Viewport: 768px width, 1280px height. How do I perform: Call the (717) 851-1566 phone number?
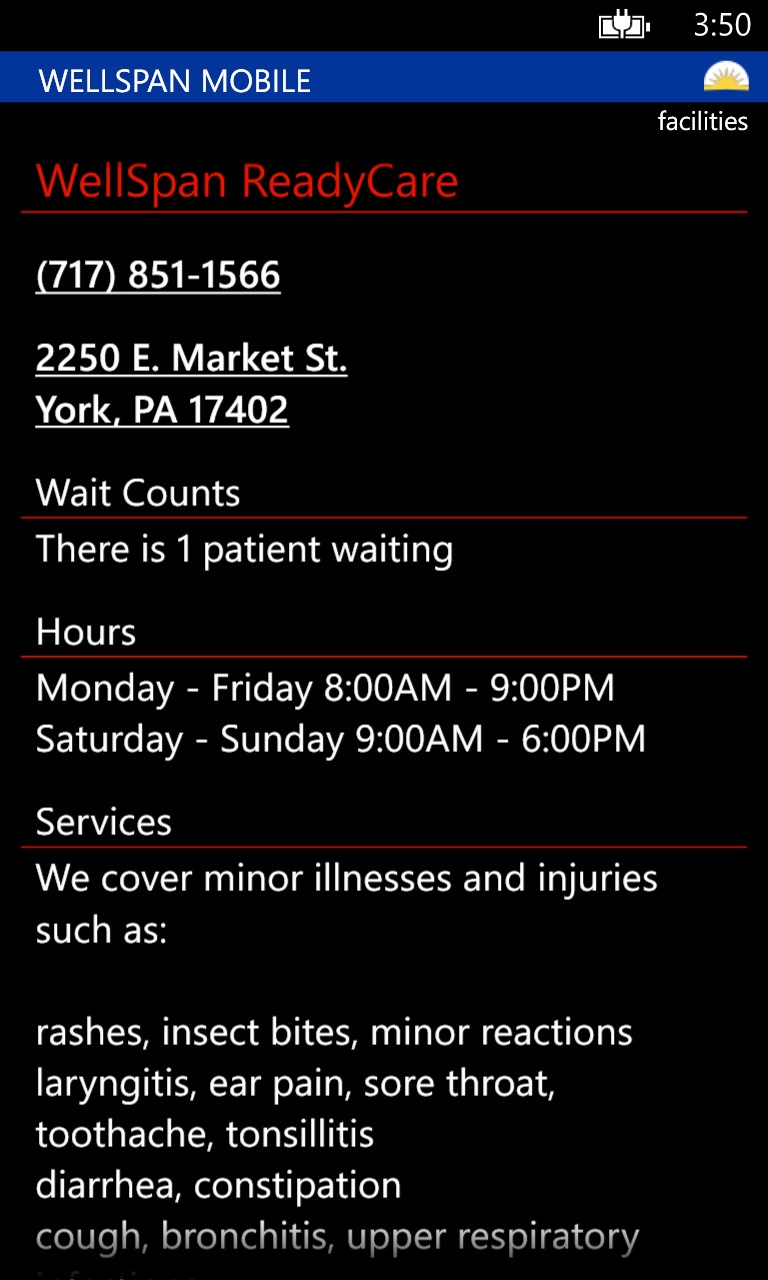coord(158,275)
